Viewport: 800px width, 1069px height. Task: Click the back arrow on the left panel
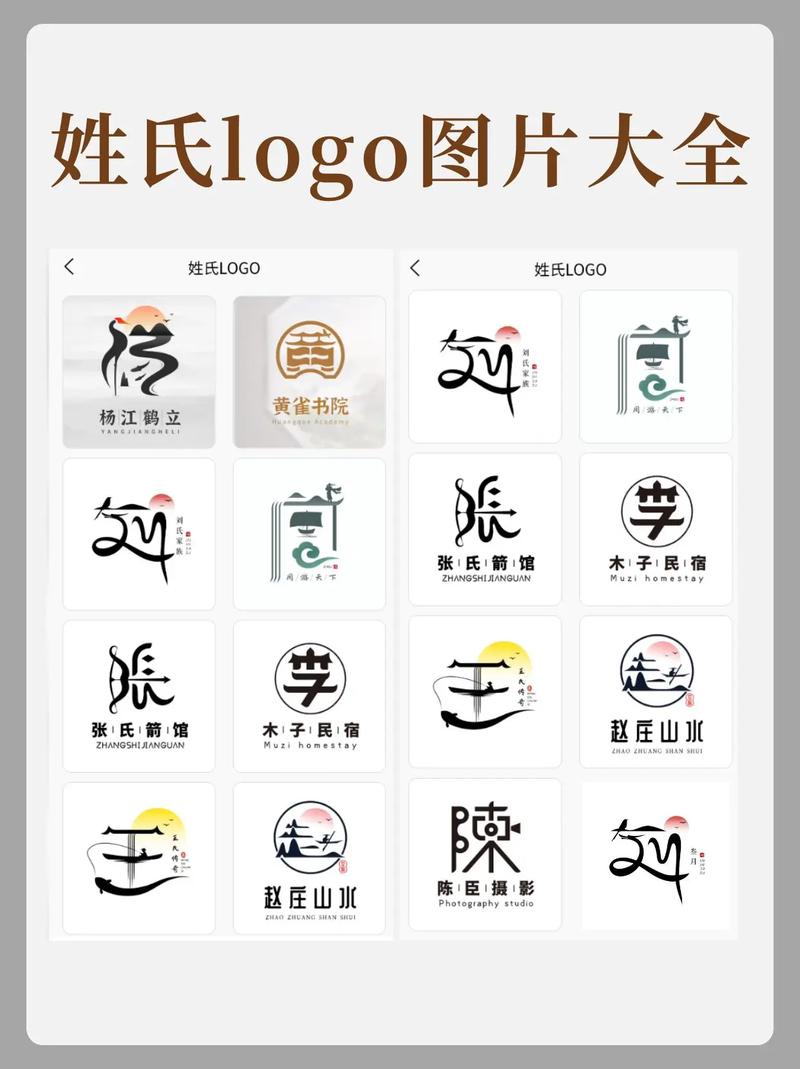69,268
